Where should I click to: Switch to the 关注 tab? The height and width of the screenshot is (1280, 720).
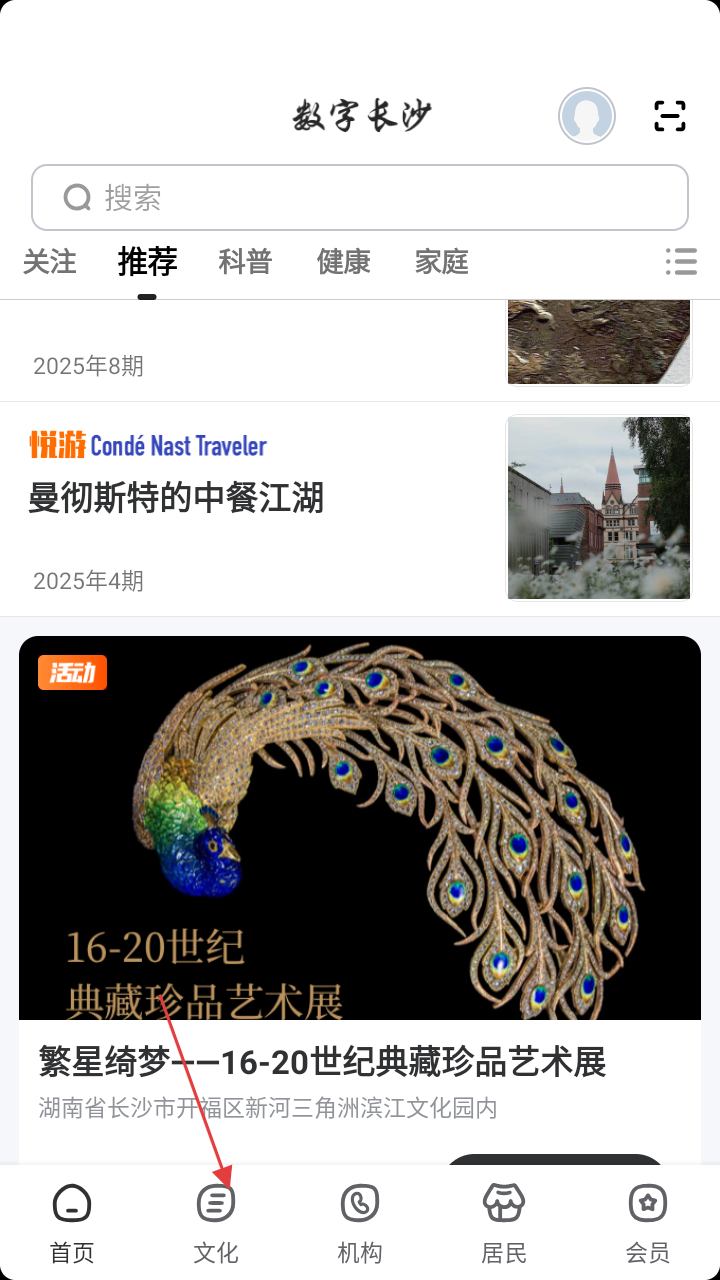[50, 262]
